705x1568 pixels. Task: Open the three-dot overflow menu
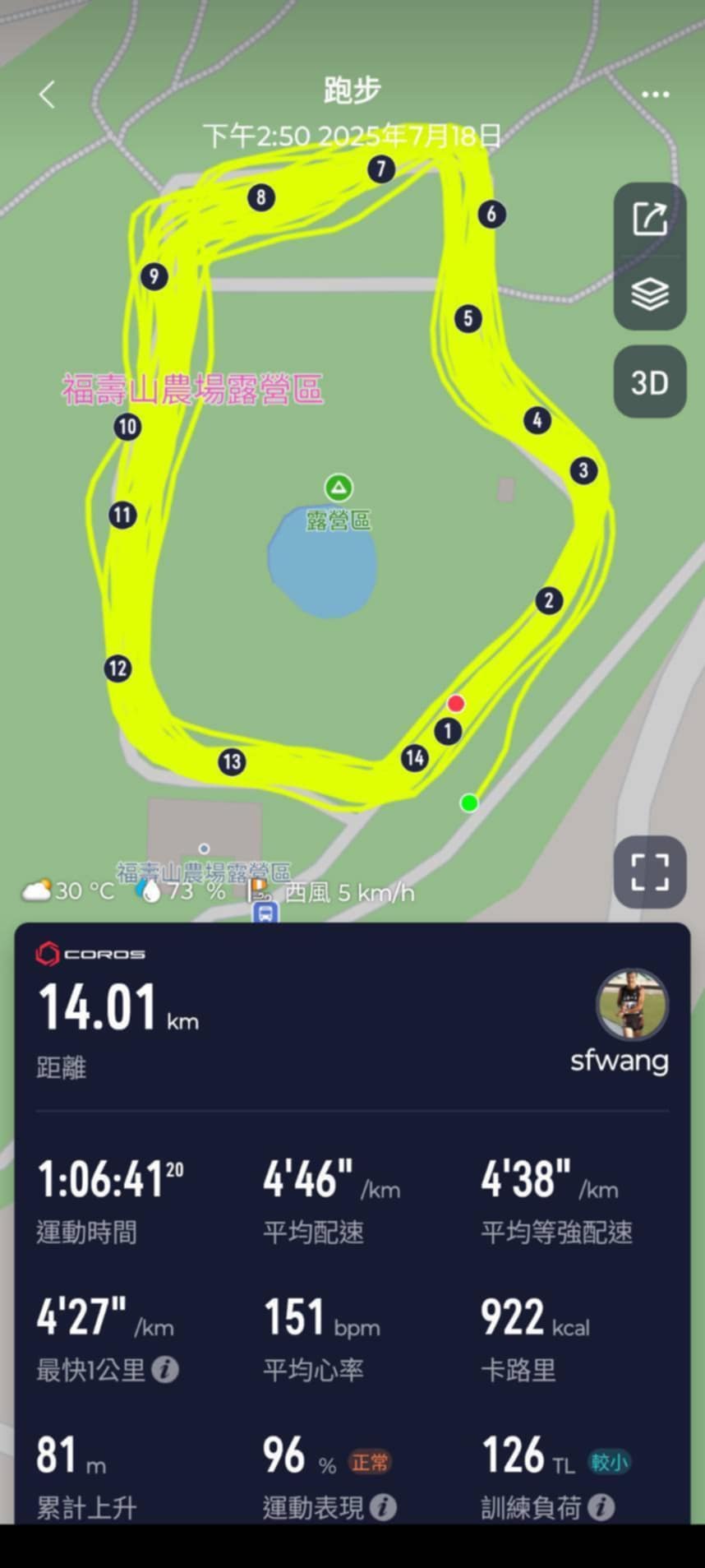point(655,95)
